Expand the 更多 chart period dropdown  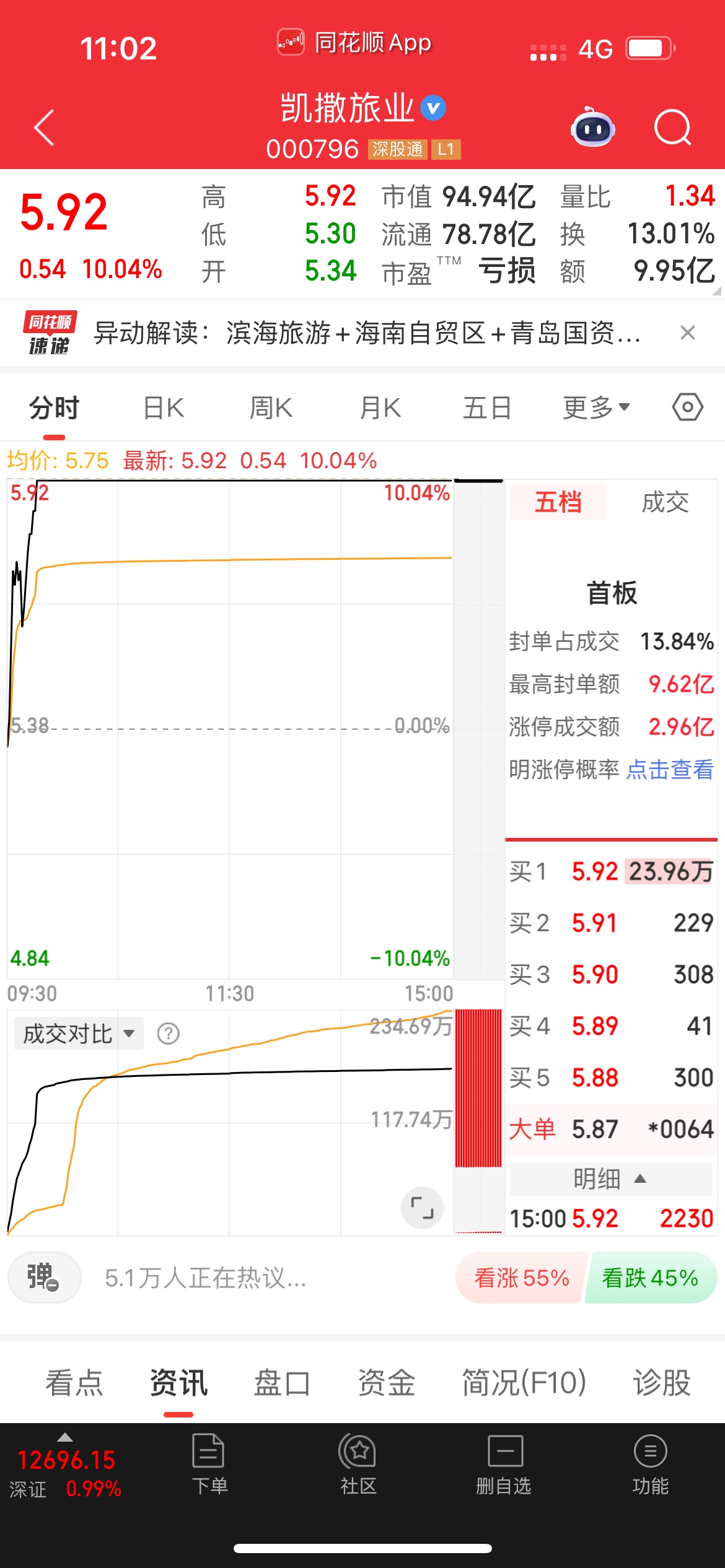(x=595, y=408)
